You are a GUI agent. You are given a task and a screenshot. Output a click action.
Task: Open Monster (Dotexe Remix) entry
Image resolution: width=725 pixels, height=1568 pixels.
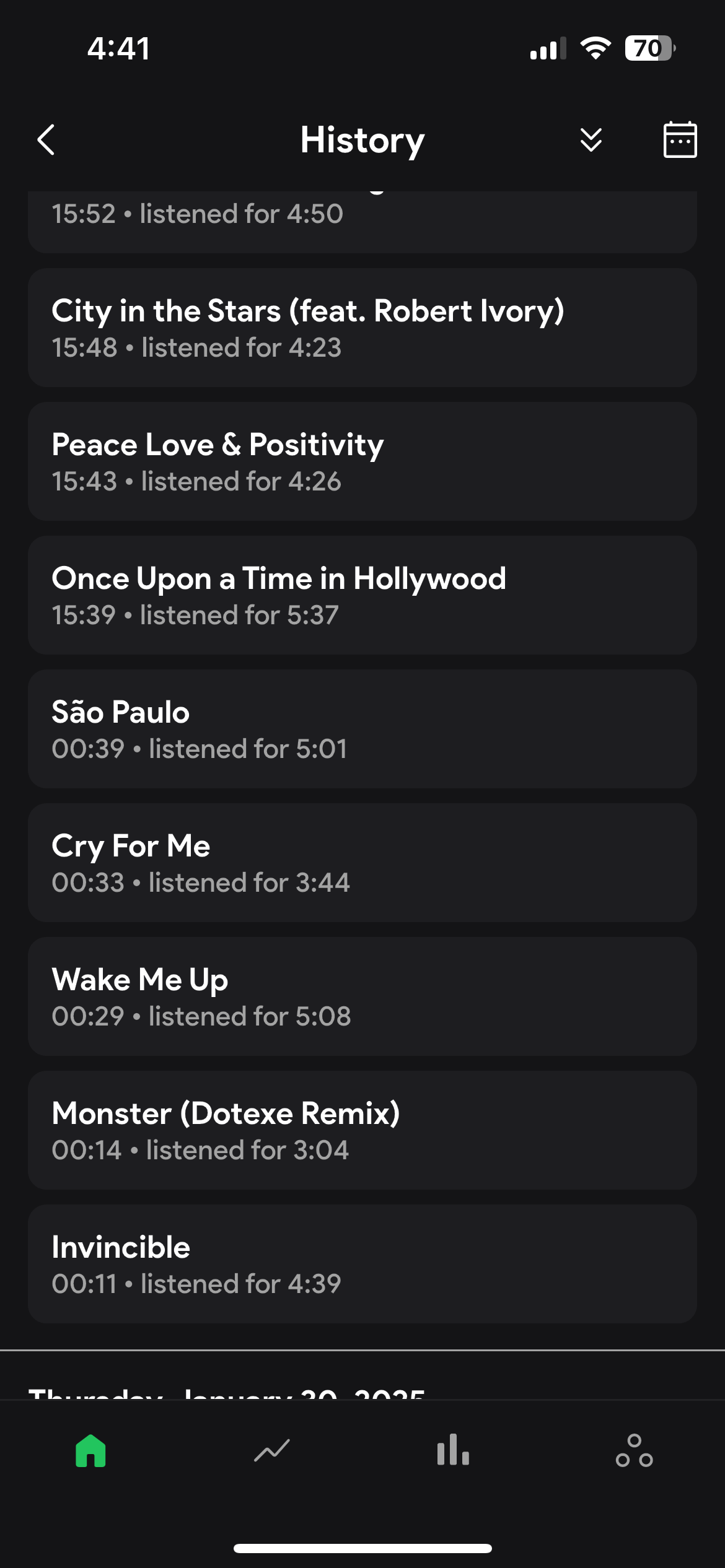point(362,1130)
